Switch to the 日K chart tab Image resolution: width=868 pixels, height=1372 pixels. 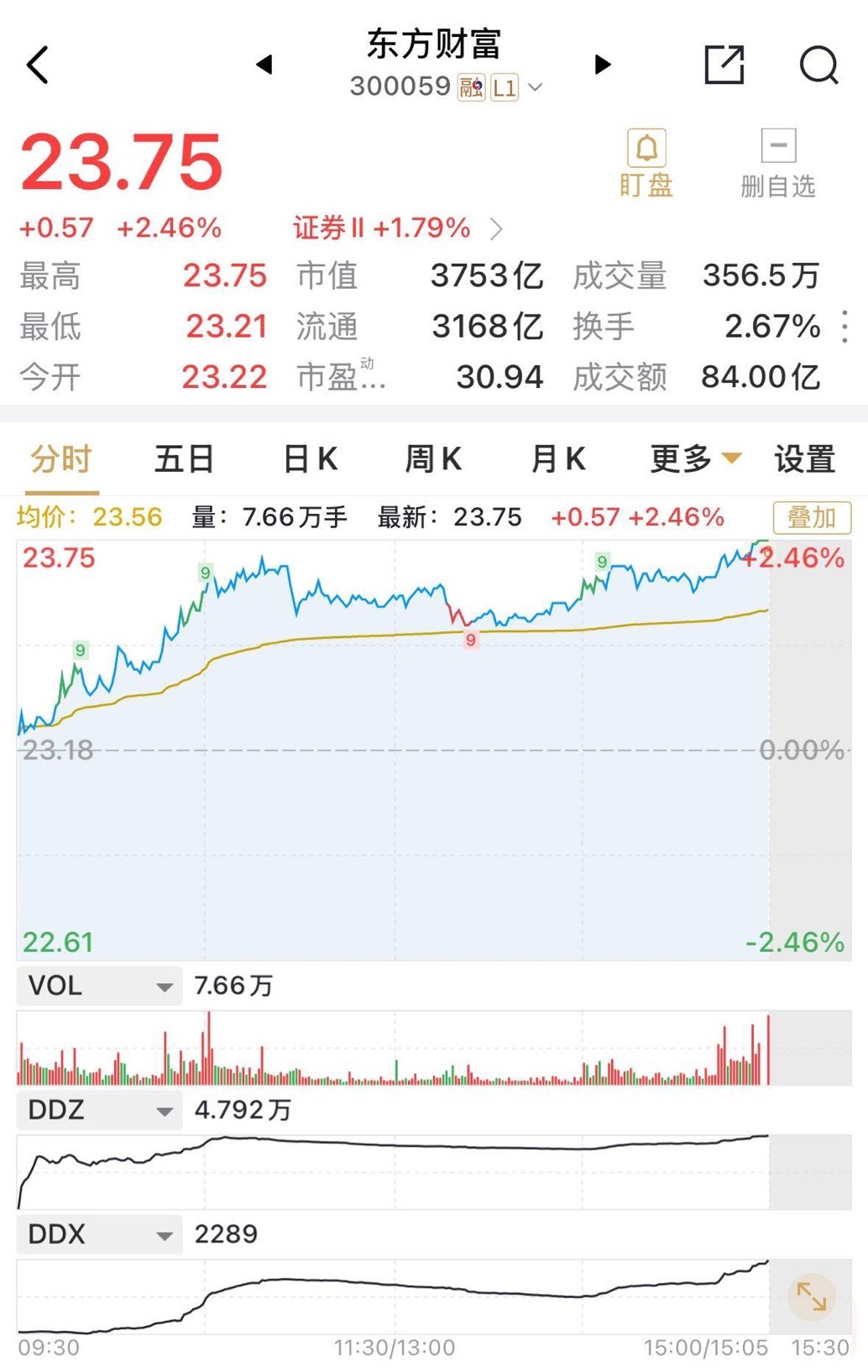(x=310, y=459)
